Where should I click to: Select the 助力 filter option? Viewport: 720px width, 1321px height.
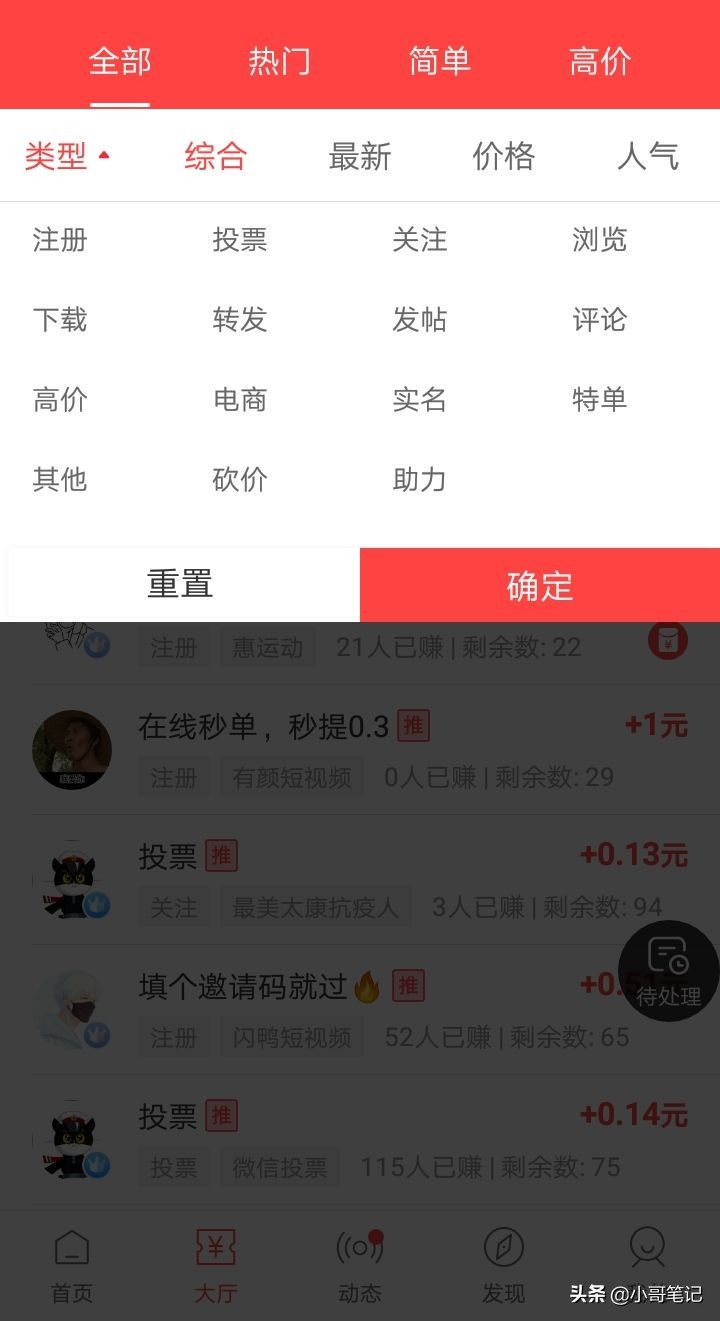tap(420, 480)
